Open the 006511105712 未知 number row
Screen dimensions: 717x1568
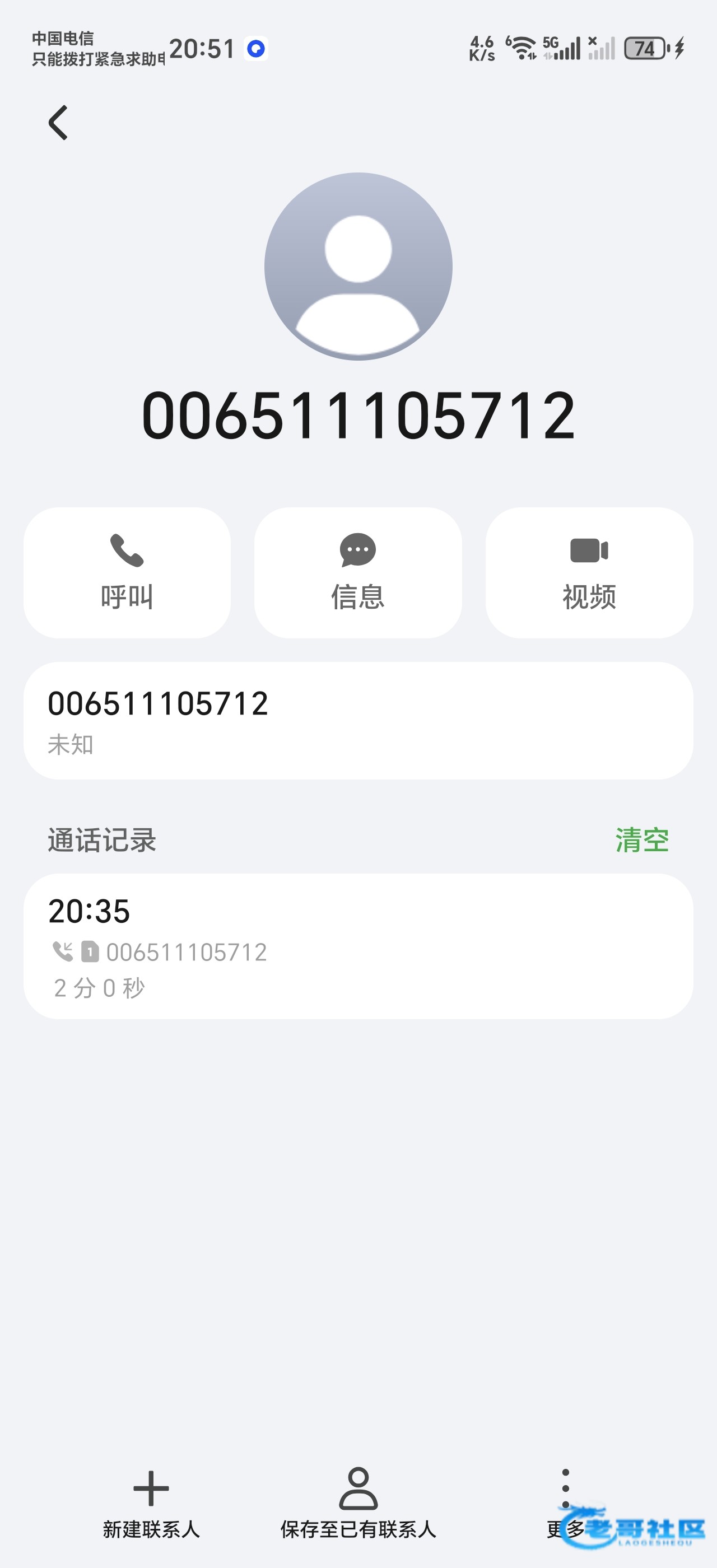(358, 721)
